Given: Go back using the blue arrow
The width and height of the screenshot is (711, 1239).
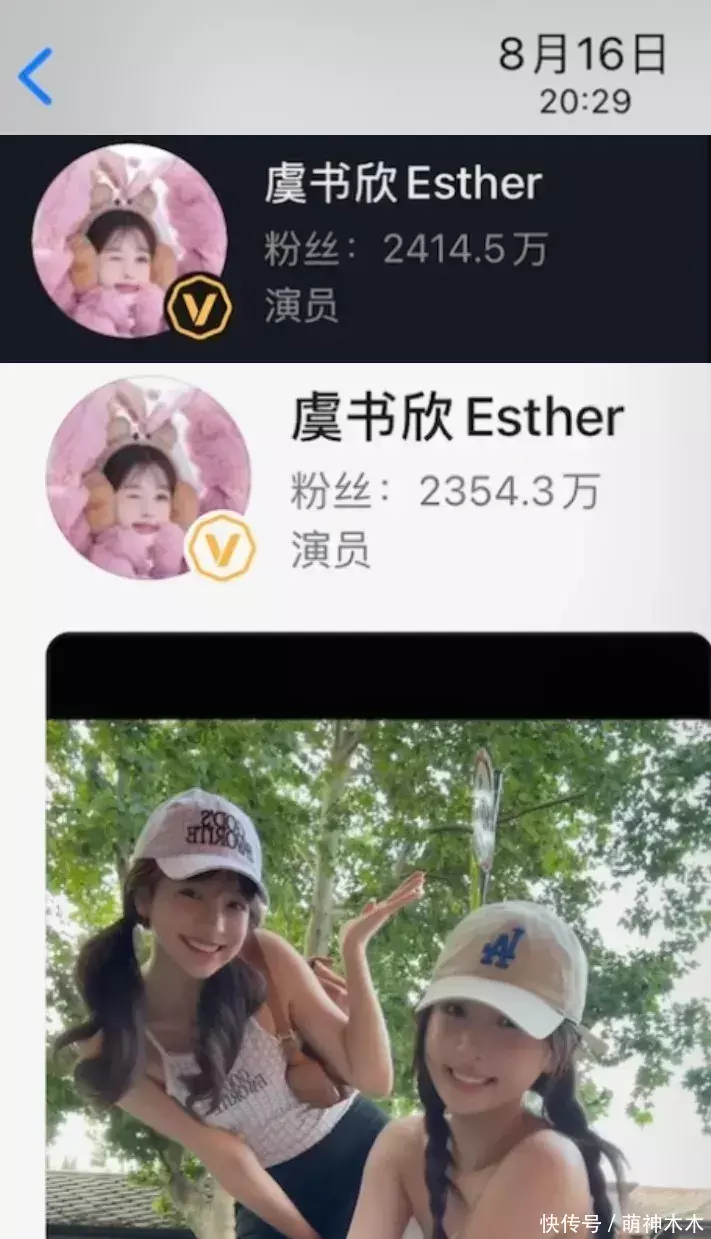Looking at the screenshot, I should click(35, 77).
